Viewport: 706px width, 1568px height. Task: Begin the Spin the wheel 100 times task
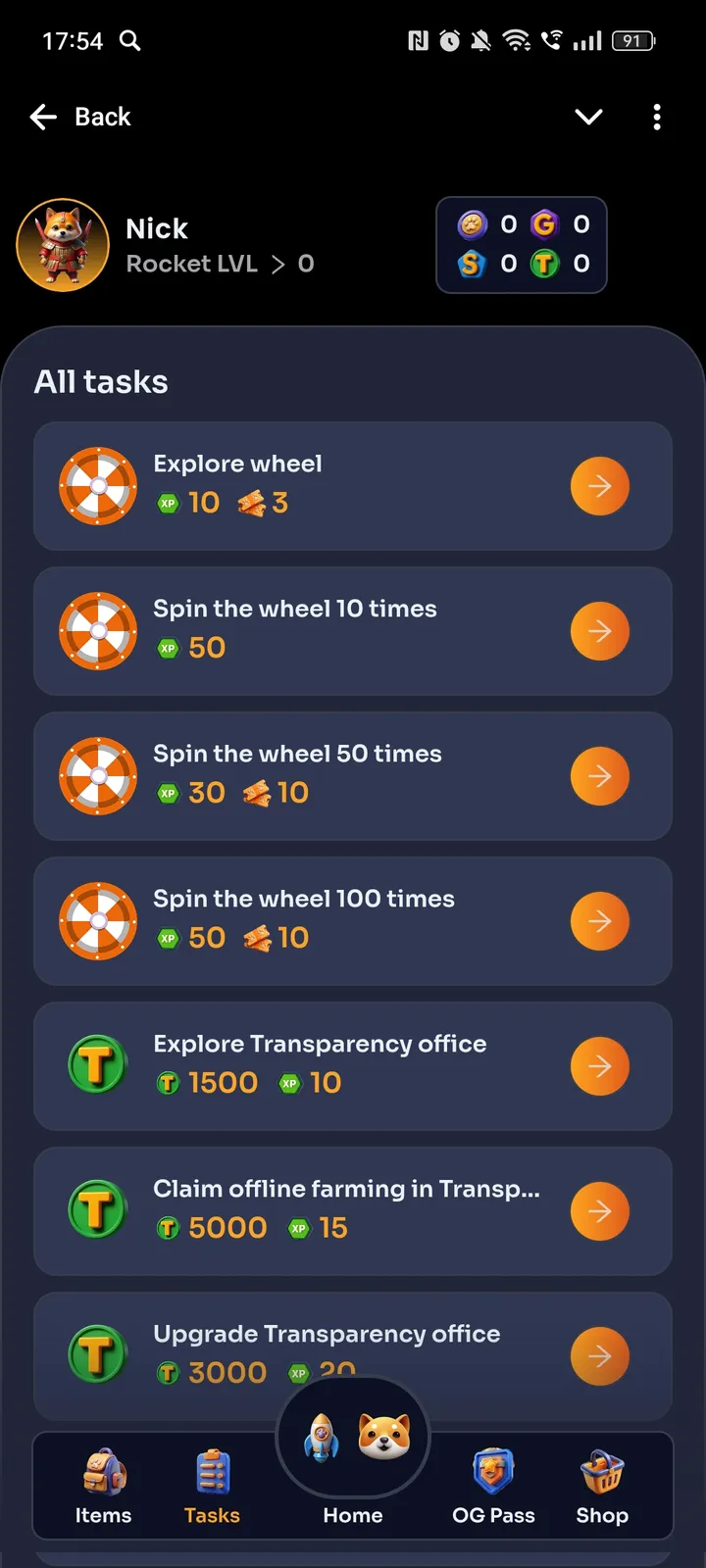coord(599,920)
